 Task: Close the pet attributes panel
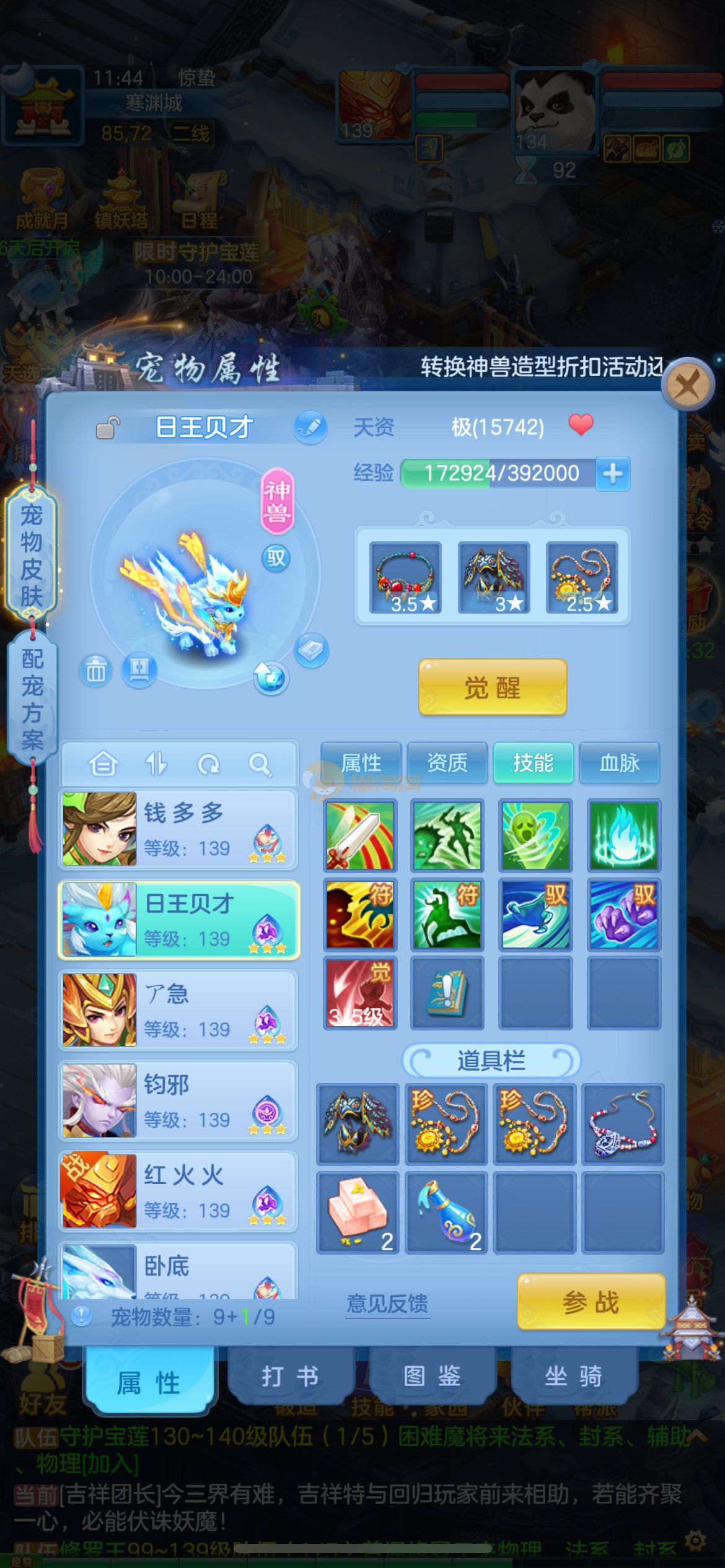pos(688,385)
